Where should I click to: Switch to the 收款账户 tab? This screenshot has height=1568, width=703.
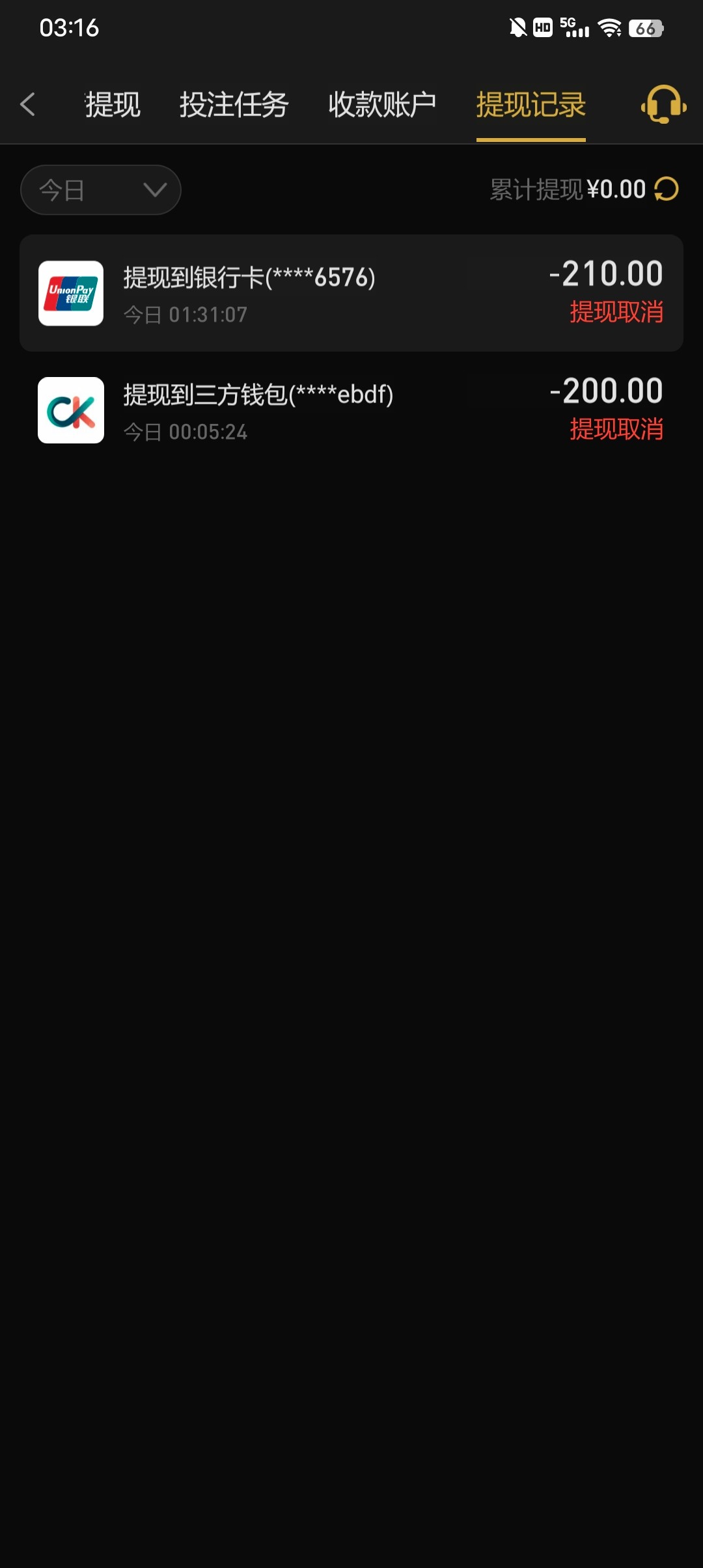[x=382, y=104]
